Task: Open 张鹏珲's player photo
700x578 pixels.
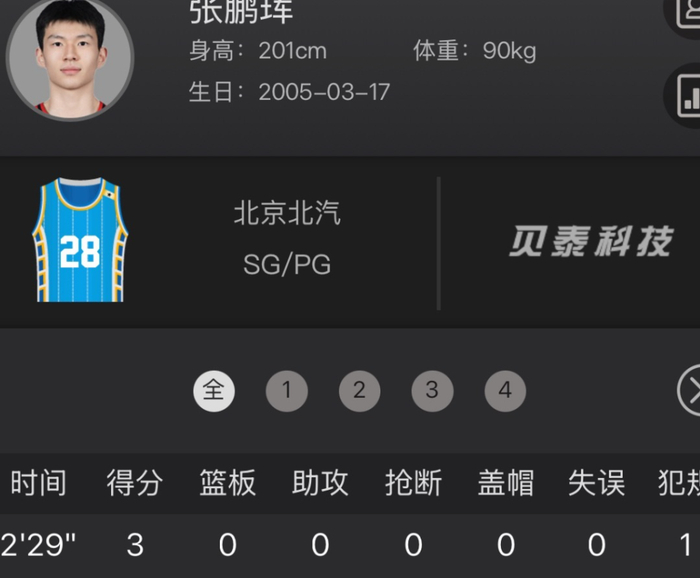Action: point(69,58)
